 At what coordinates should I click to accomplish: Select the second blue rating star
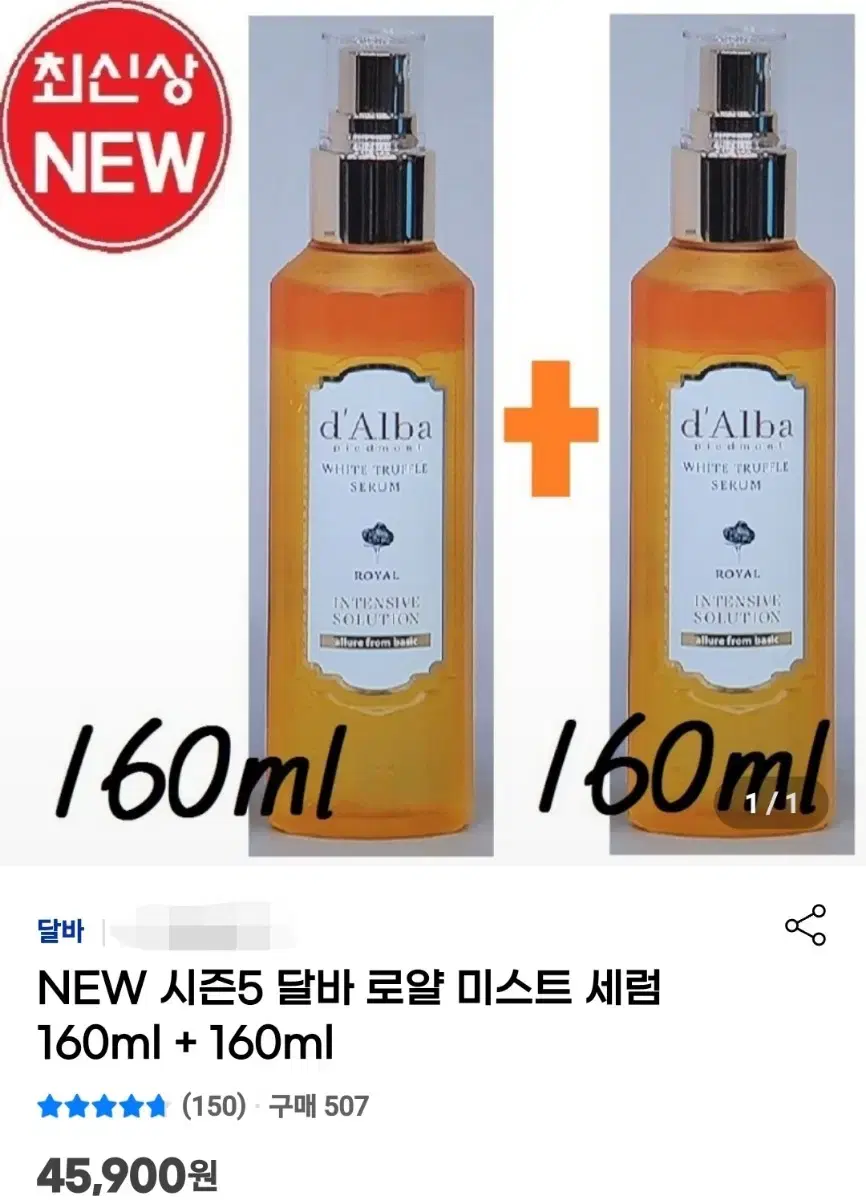tap(74, 1106)
